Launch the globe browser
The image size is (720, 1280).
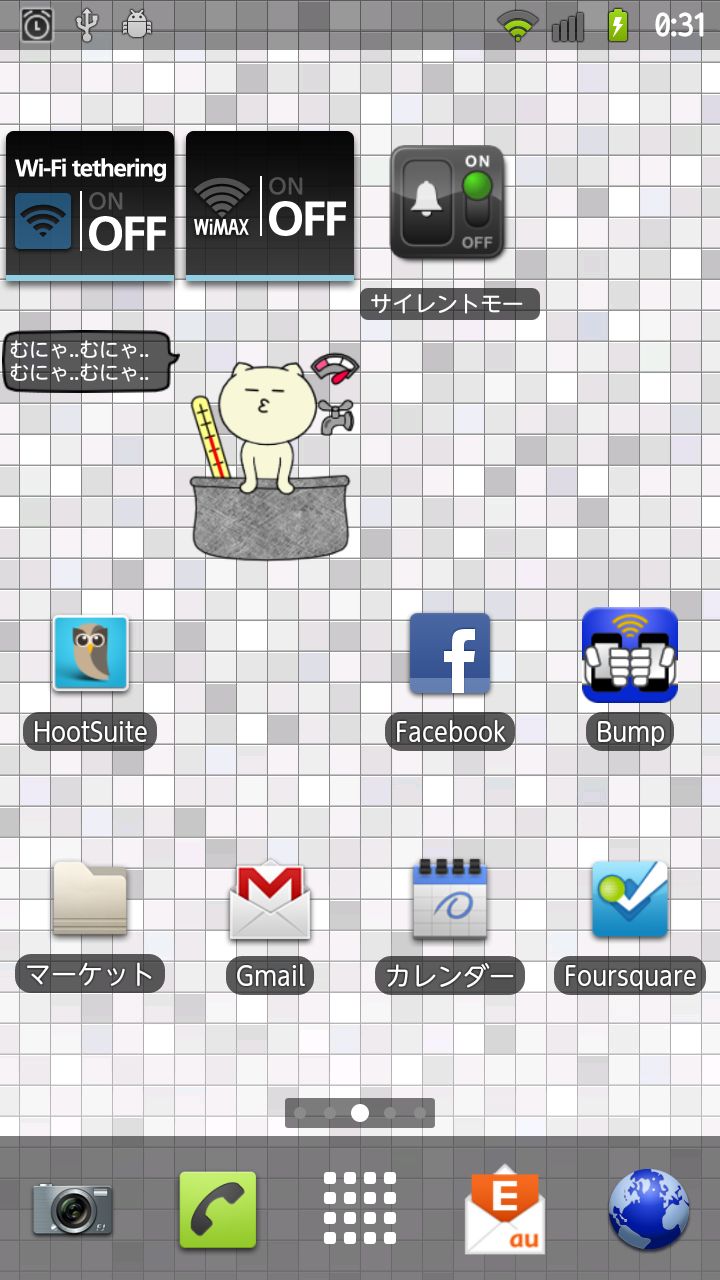[x=649, y=1209]
